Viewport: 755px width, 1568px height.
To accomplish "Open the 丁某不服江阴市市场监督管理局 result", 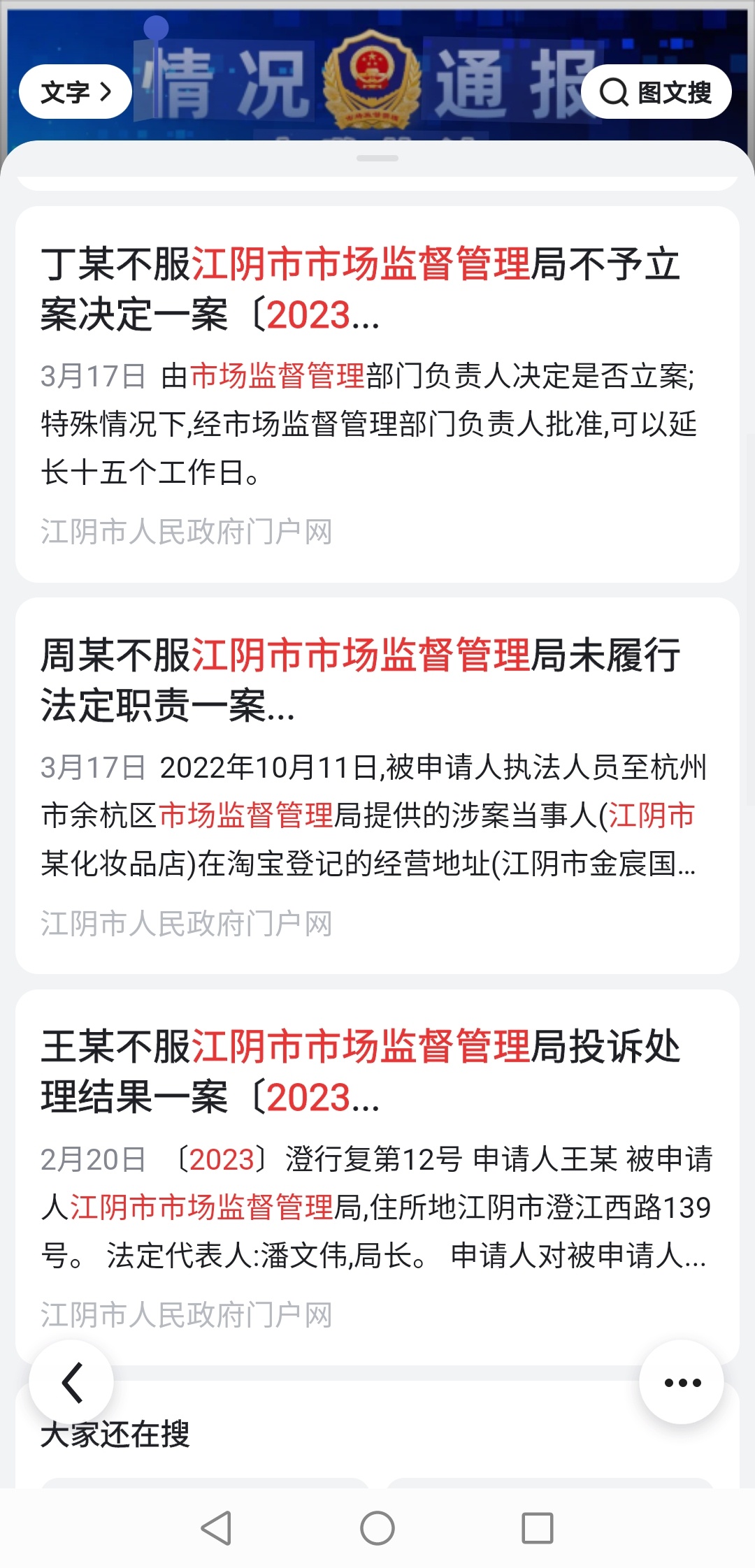I will [361, 289].
